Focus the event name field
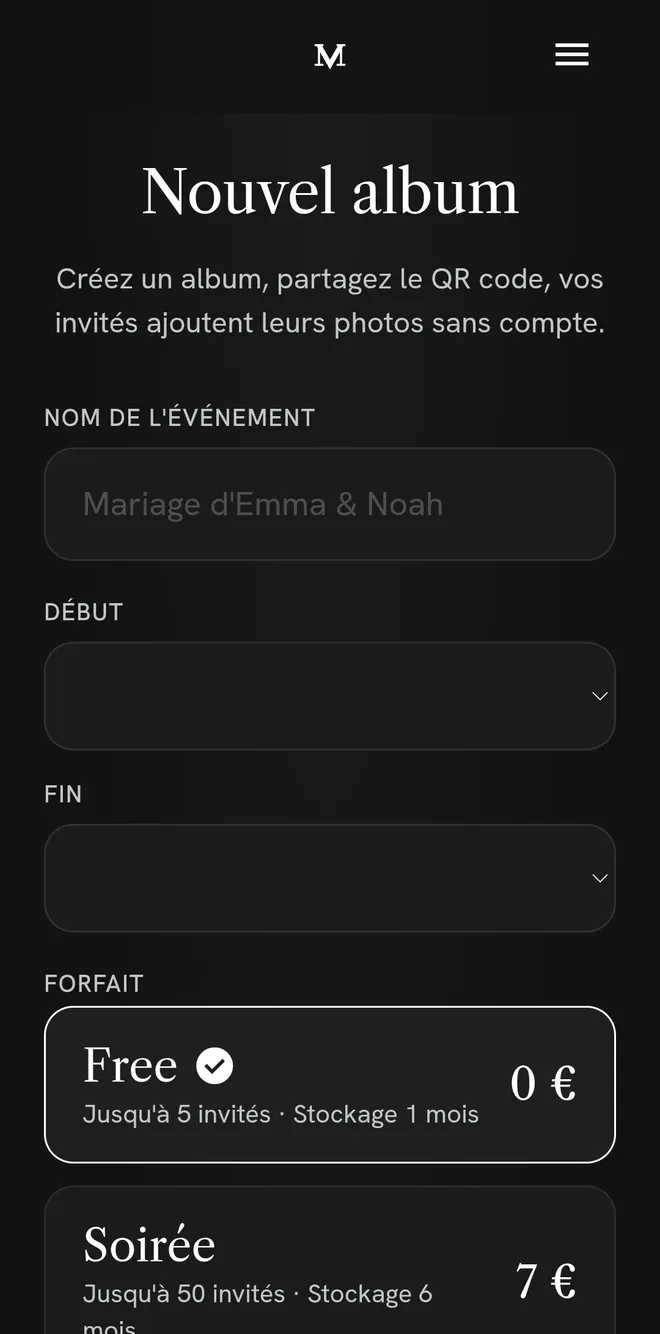660x1334 pixels. tap(330, 504)
